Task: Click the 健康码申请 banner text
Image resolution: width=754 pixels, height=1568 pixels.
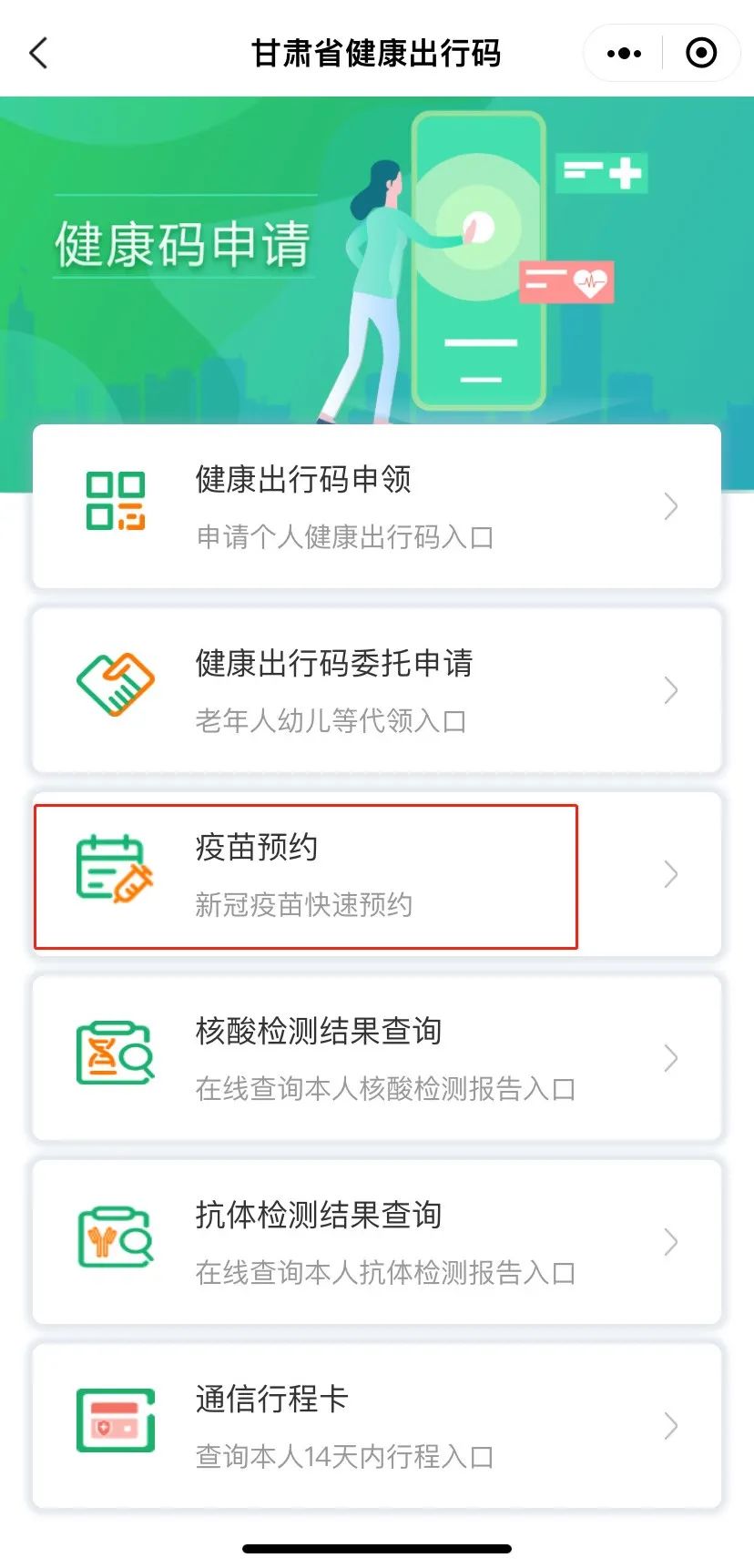Action: (x=182, y=242)
